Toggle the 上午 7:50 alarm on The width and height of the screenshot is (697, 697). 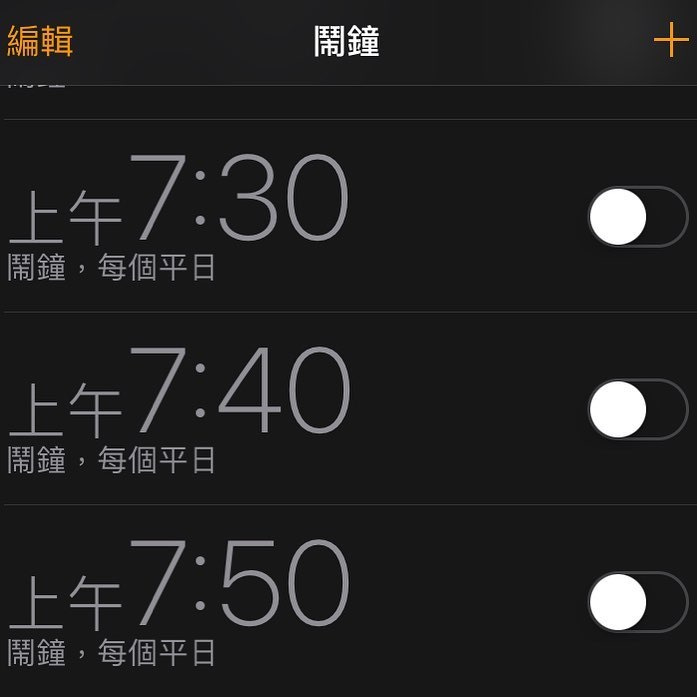(x=637, y=602)
